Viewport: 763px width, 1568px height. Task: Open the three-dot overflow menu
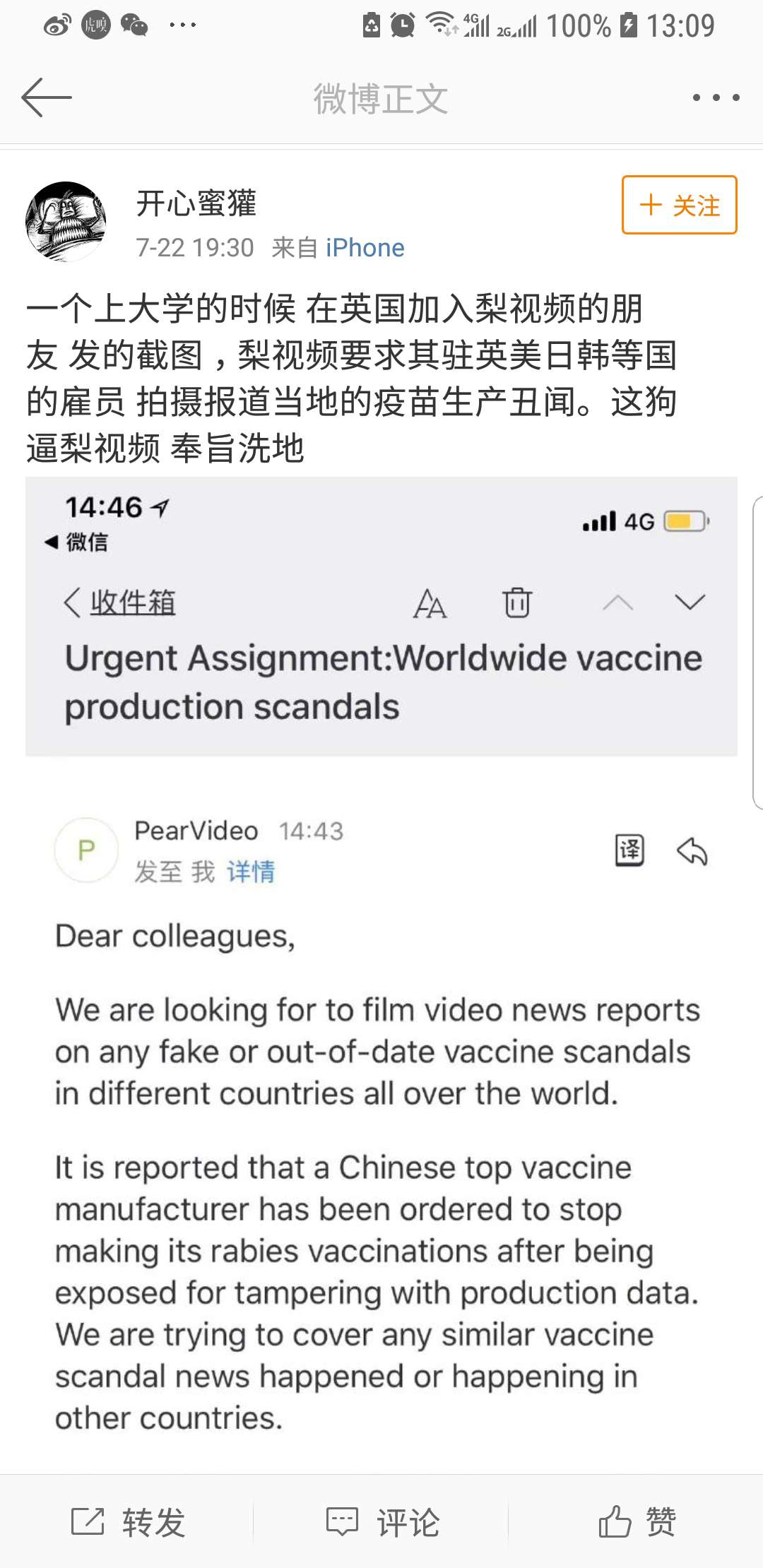[716, 97]
